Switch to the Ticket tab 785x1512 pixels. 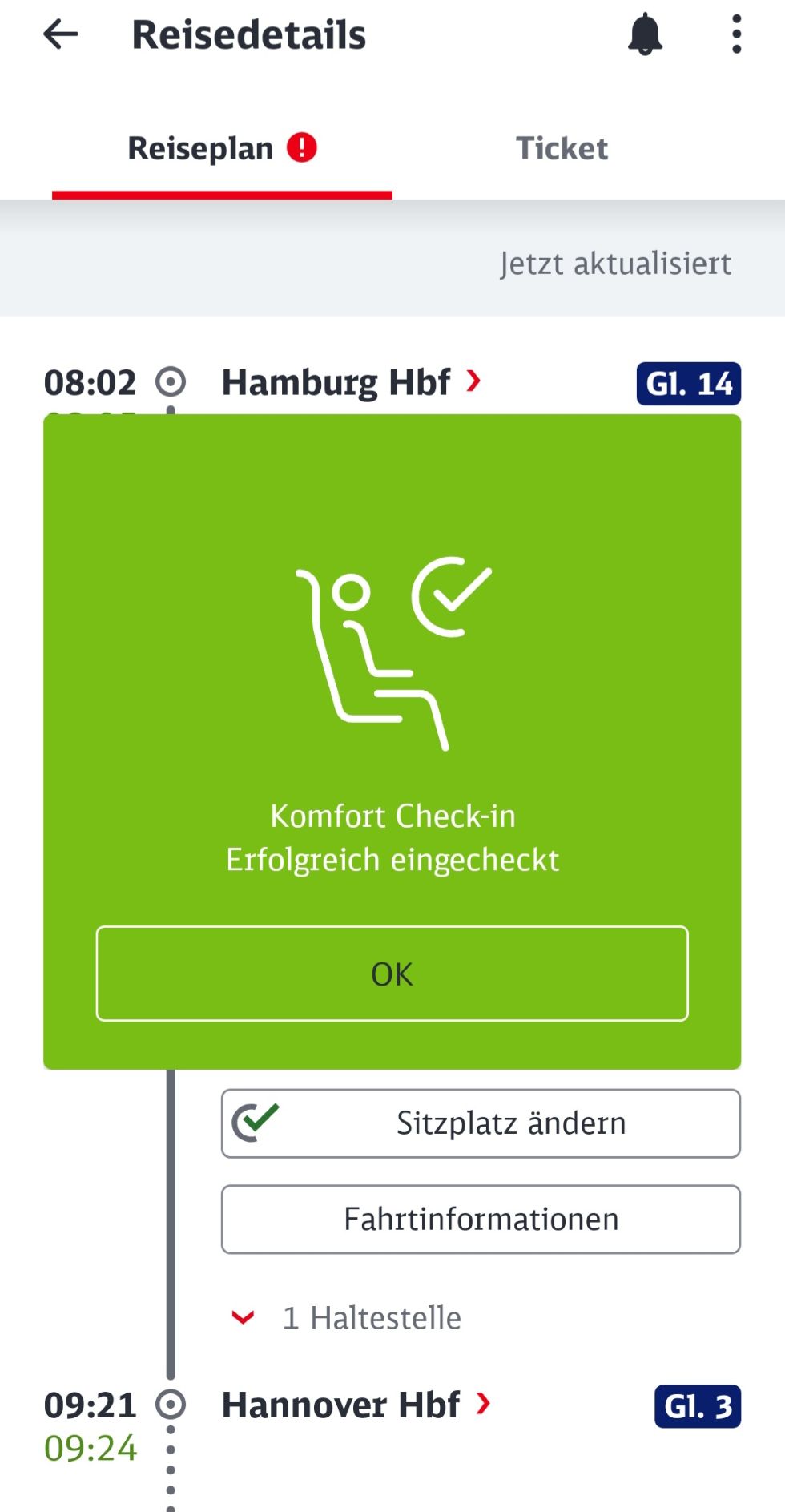tap(562, 148)
